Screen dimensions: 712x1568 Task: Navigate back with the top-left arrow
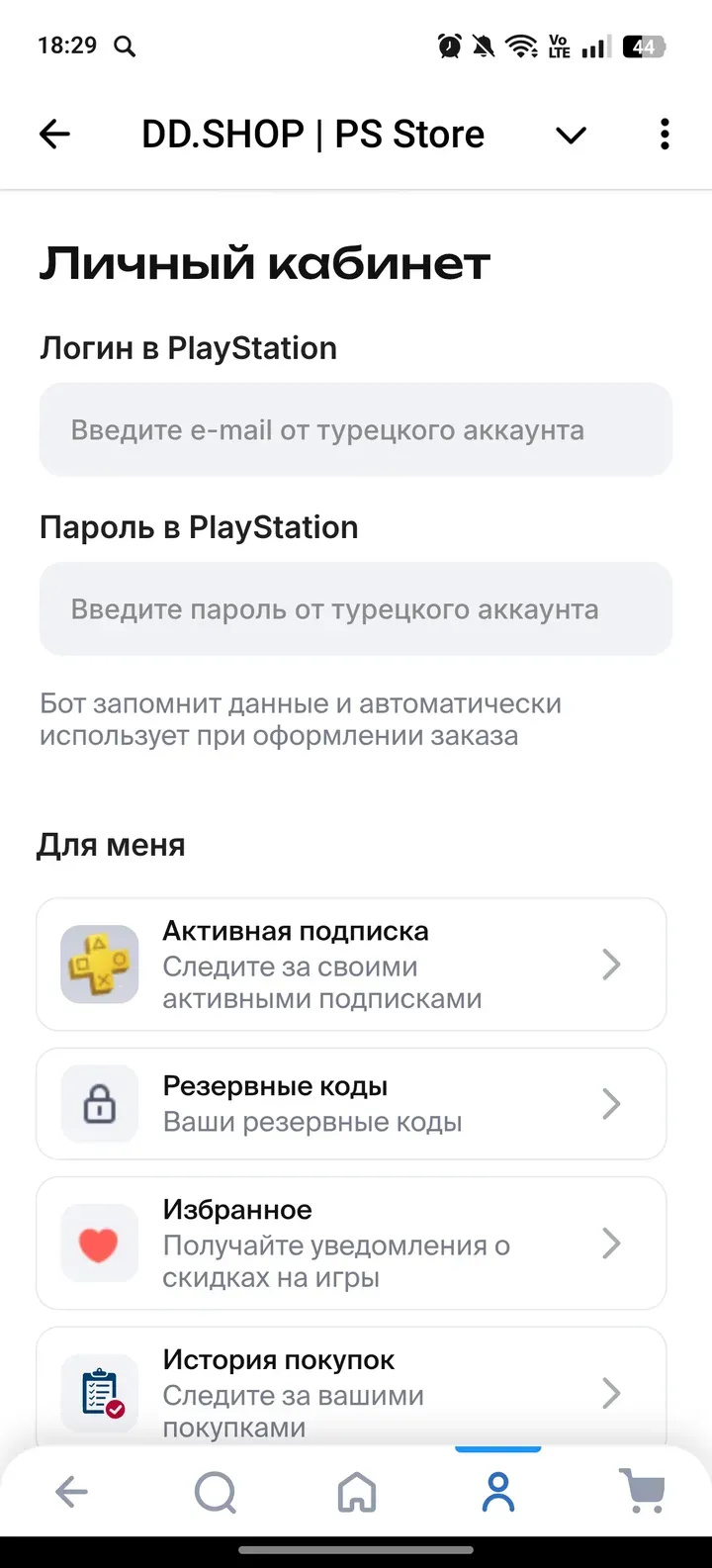point(54,134)
